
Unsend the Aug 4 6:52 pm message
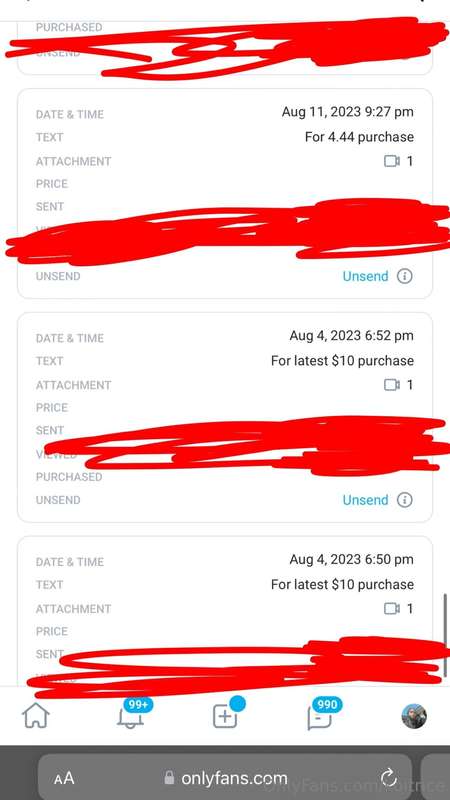pyautogui.click(x=365, y=500)
